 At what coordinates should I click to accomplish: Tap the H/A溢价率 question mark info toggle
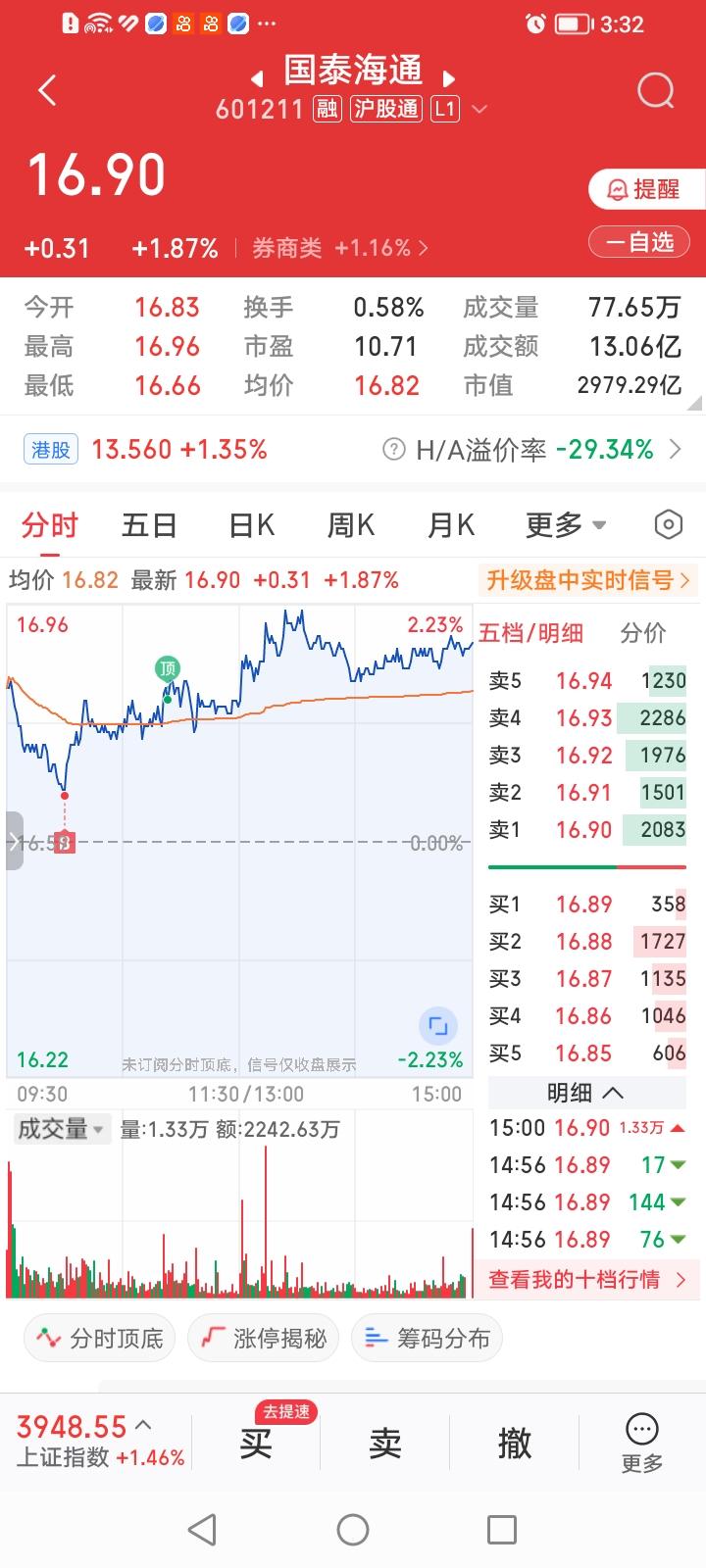(393, 449)
